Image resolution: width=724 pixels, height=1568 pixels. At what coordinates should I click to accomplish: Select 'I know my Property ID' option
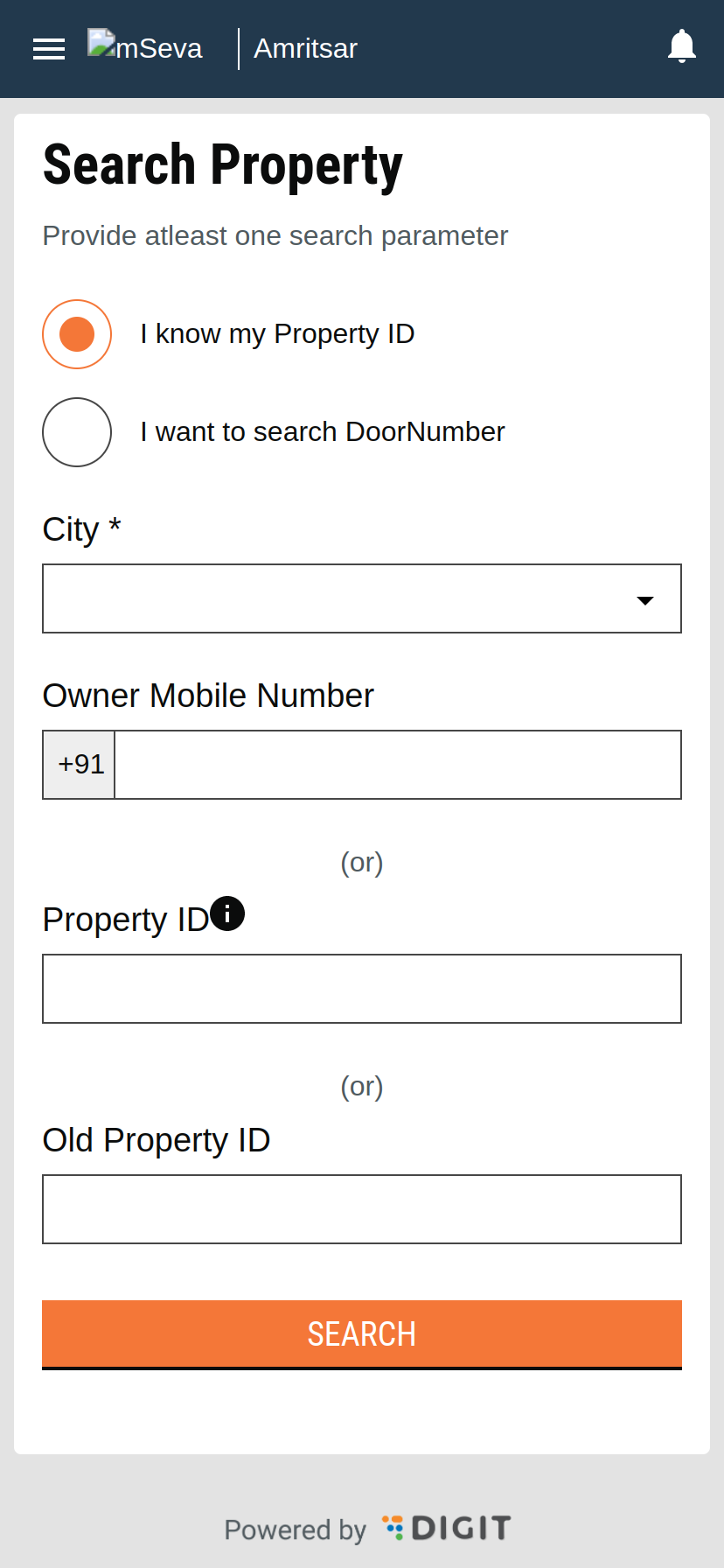coord(77,334)
